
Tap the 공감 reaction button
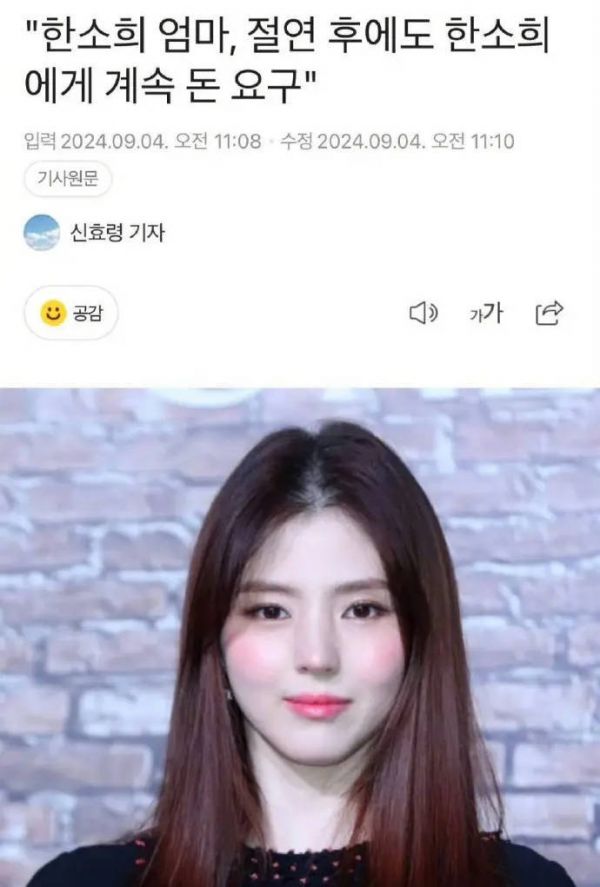click(x=71, y=314)
